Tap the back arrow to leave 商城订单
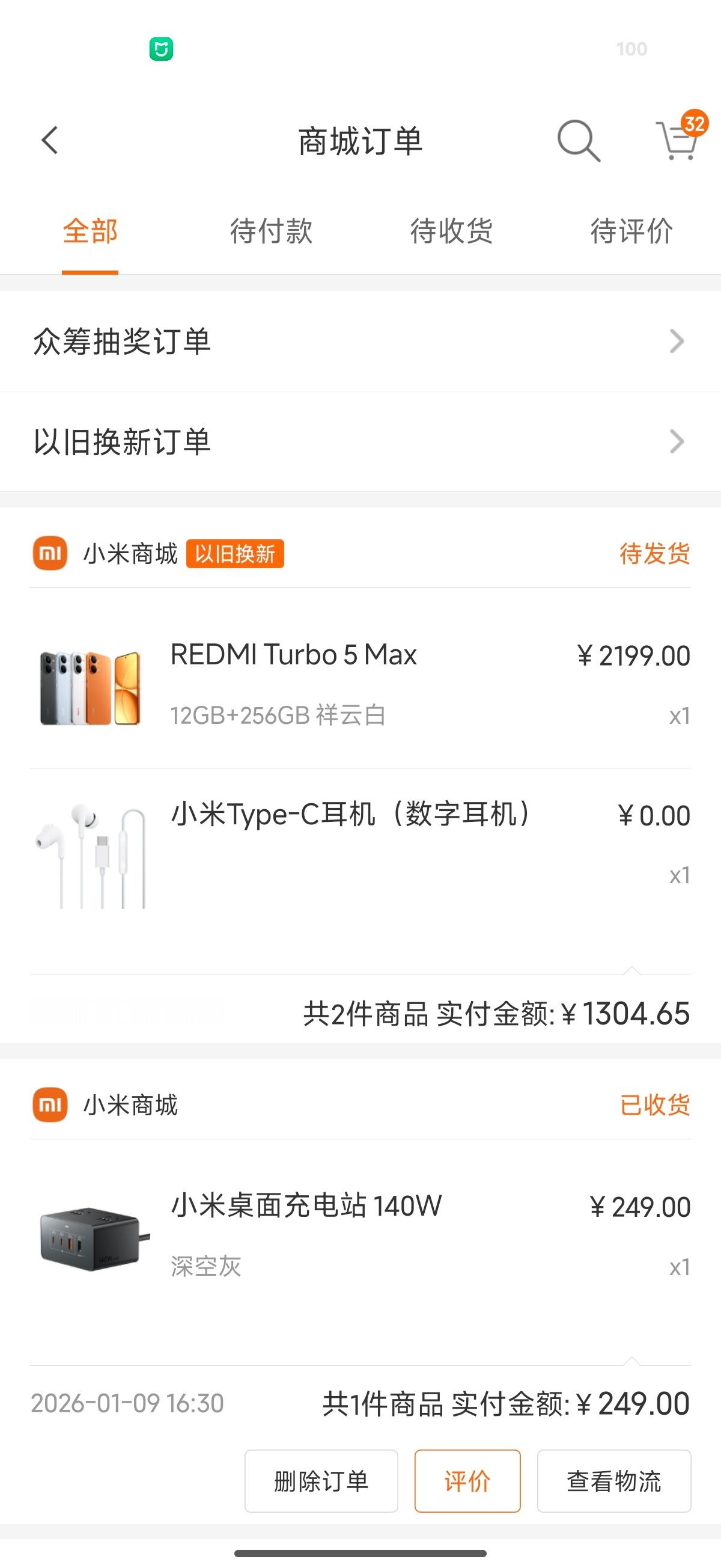The height and width of the screenshot is (1568, 721). (x=50, y=141)
